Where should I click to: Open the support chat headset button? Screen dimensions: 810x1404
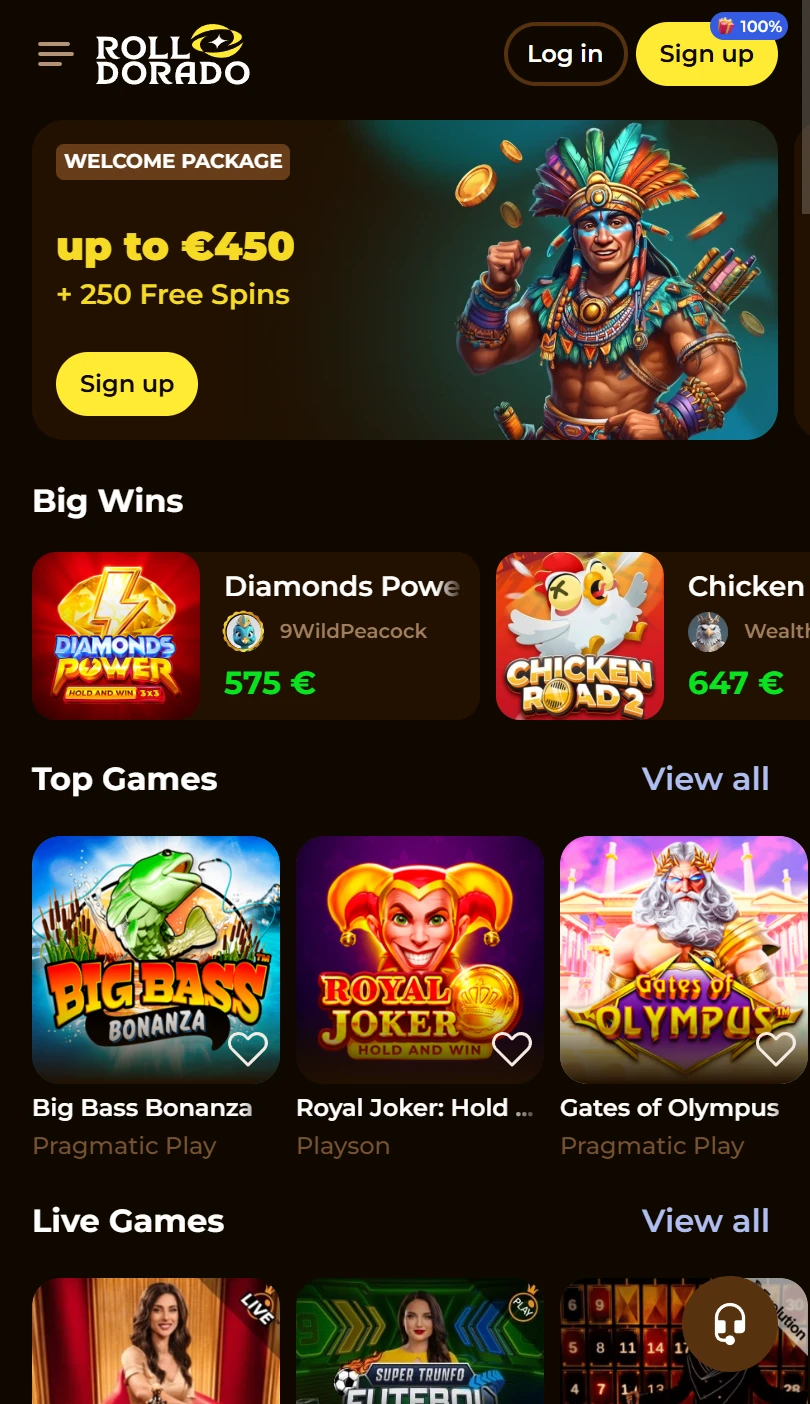pos(730,1324)
